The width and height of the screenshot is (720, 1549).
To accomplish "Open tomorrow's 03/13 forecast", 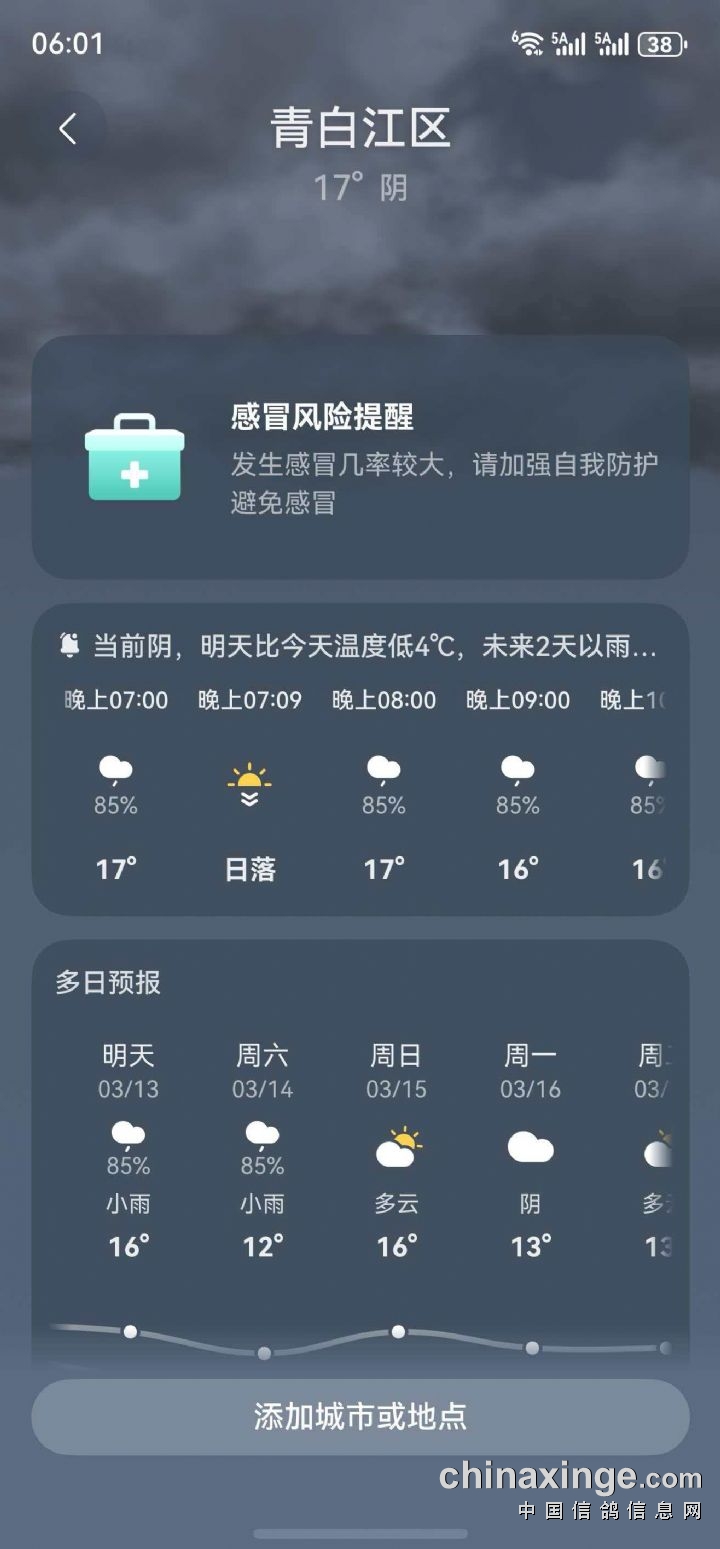I will point(129,1150).
